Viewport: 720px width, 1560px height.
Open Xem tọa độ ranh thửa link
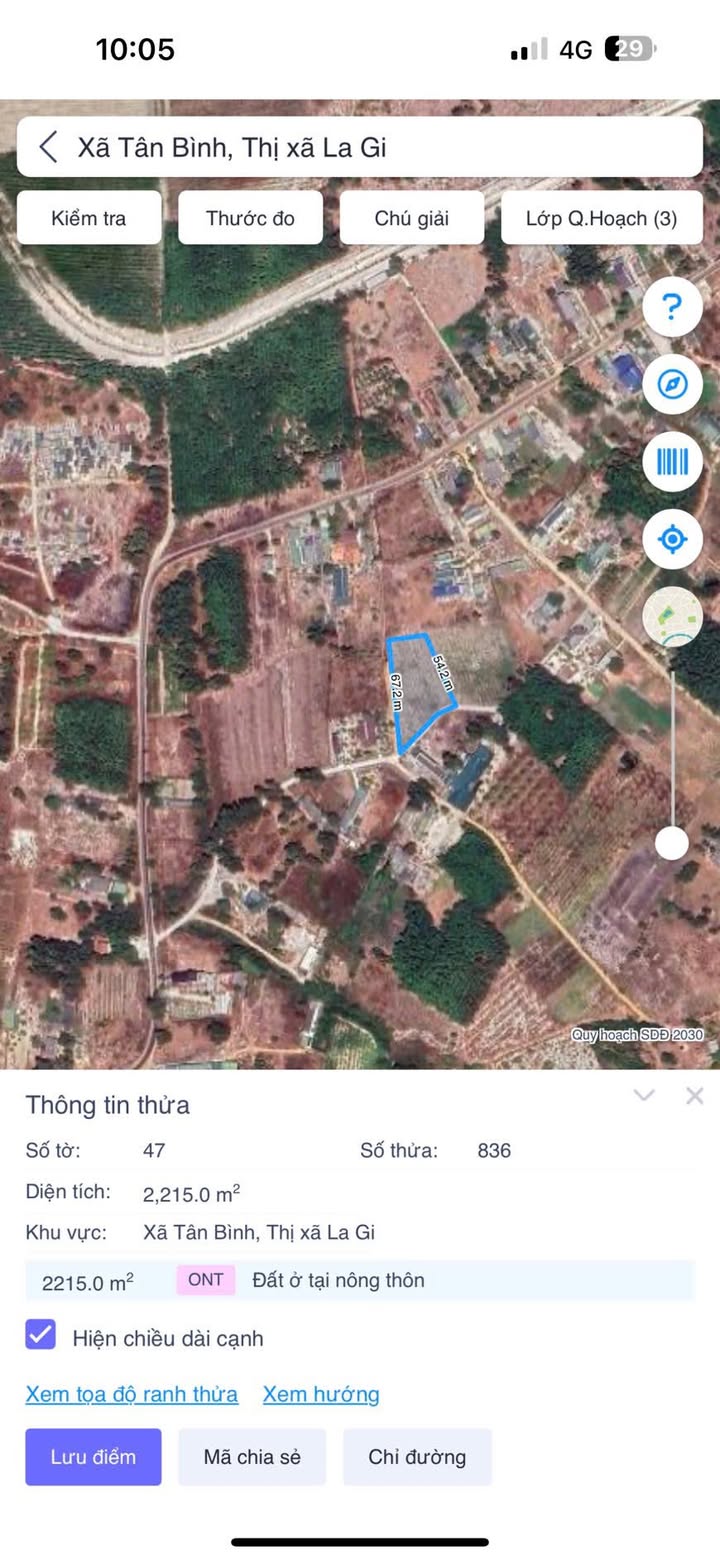[132, 1394]
